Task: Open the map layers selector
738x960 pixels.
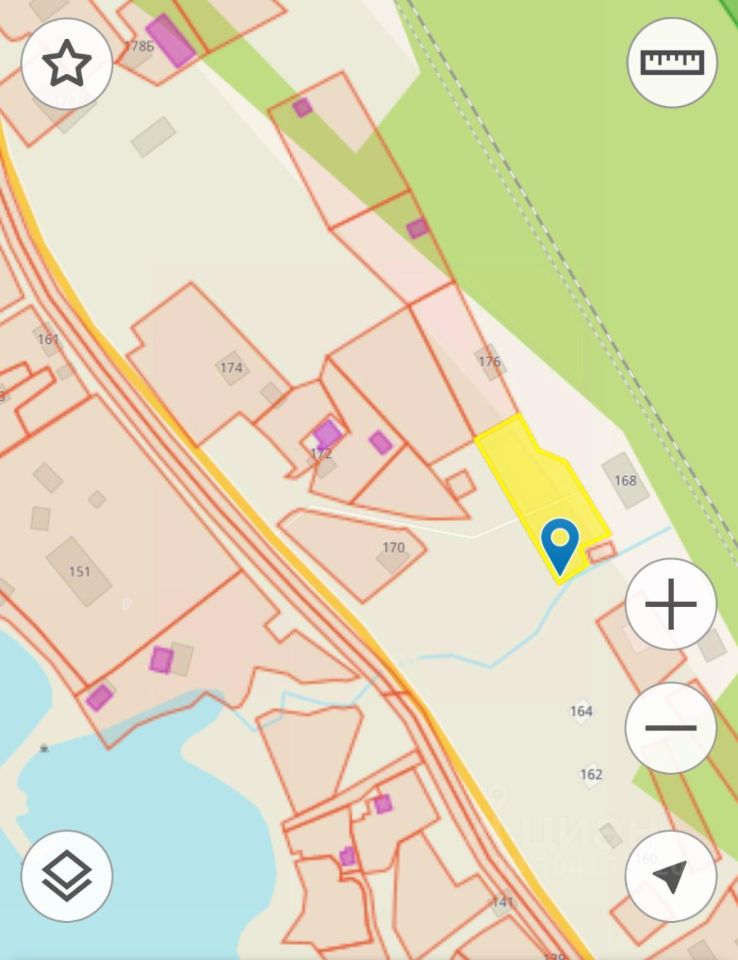Action: point(67,876)
